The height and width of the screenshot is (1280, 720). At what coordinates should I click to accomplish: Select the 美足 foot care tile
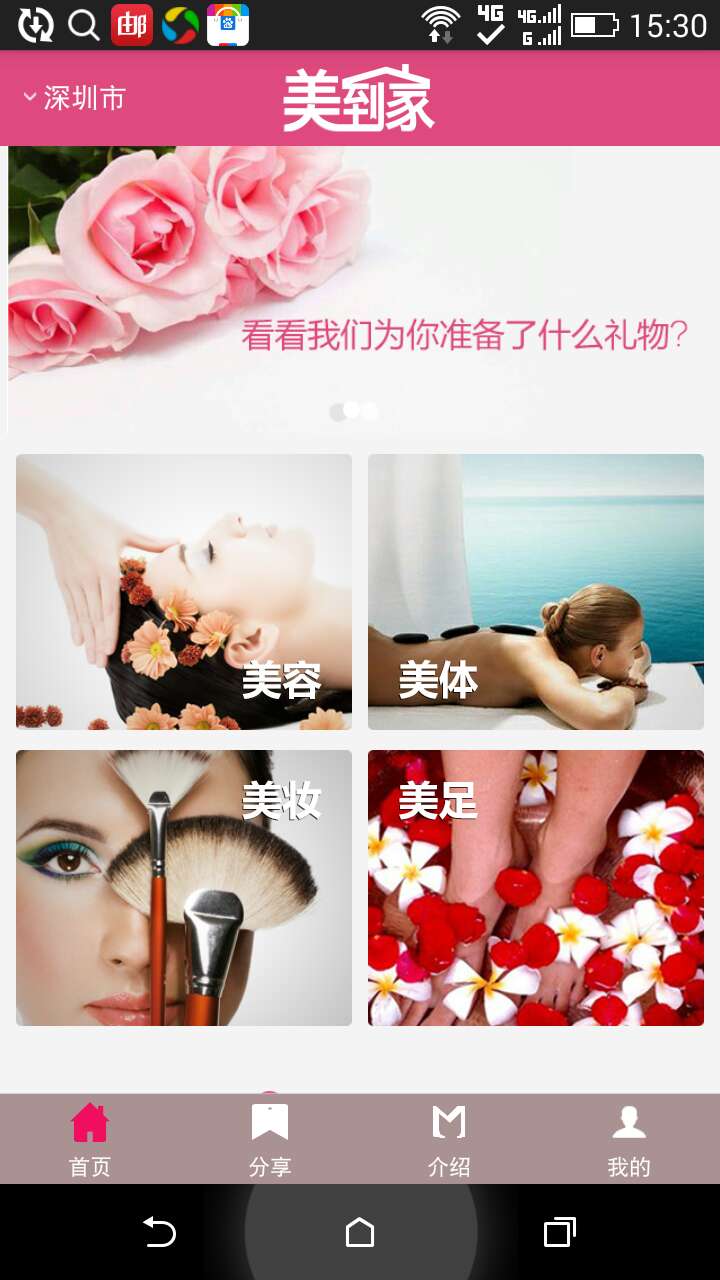[x=536, y=888]
